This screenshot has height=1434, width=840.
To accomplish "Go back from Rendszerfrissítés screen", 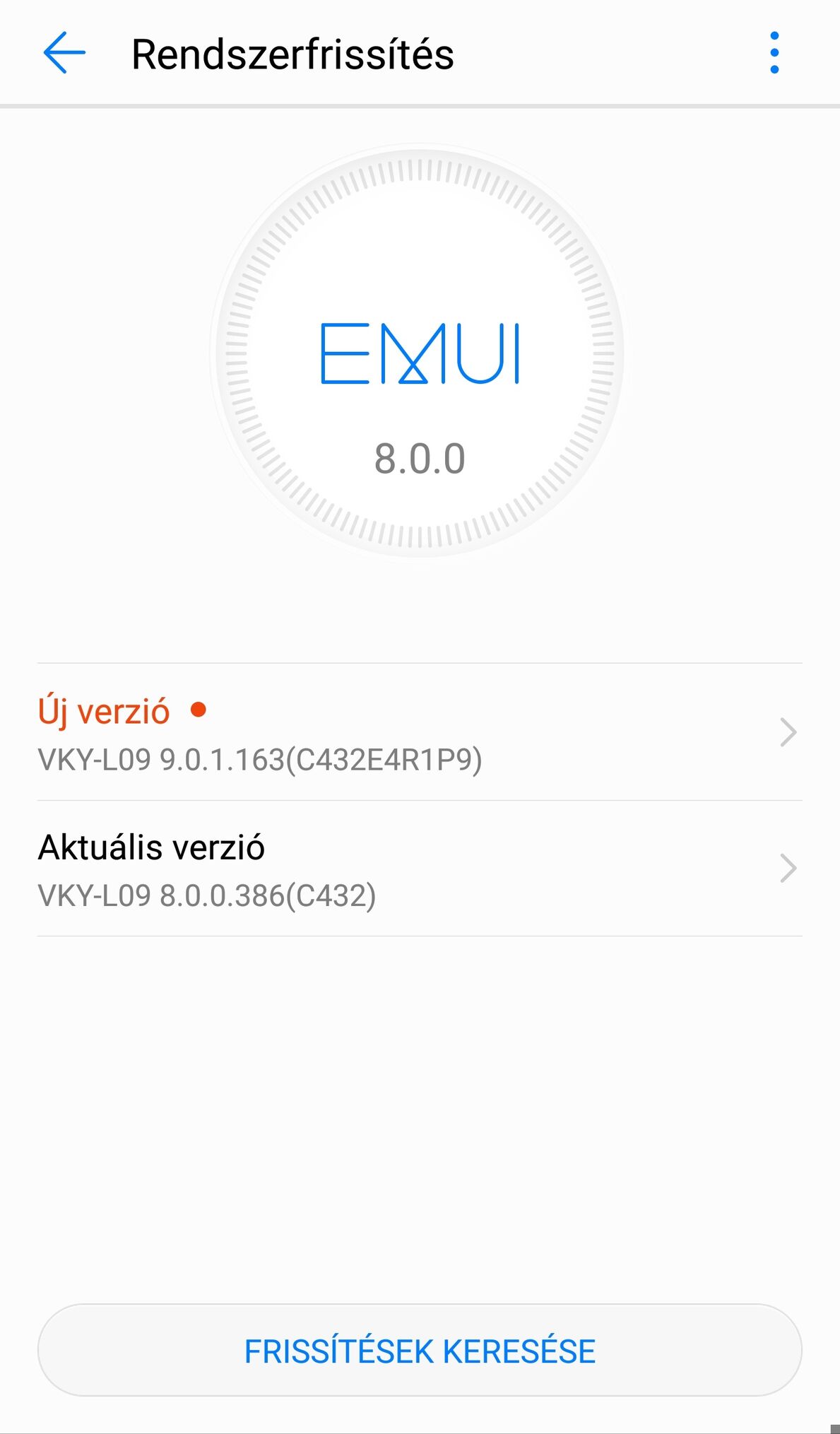I will tap(64, 53).
